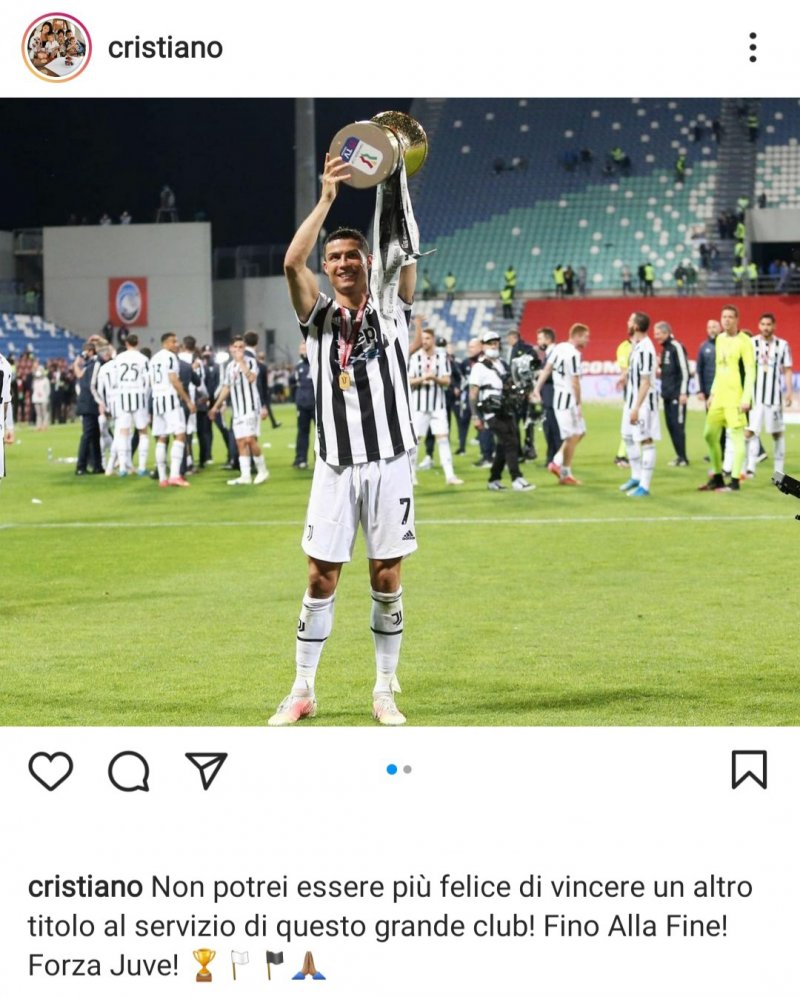The width and height of the screenshot is (800, 997).
Task: Open cristiano's profile picture story
Action: (x=56, y=47)
